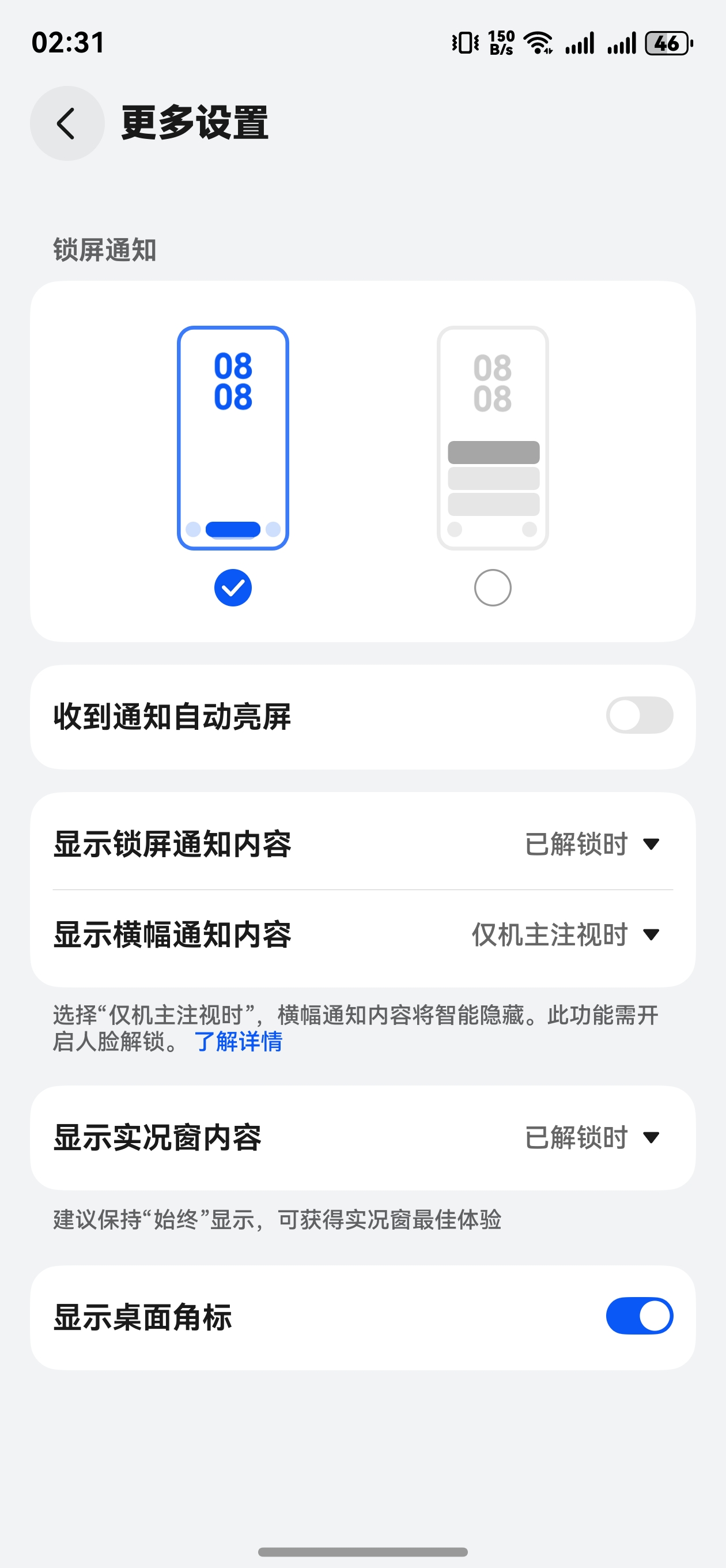726x1568 pixels.
Task: Tap the clock showing 02:31
Action: click(69, 43)
